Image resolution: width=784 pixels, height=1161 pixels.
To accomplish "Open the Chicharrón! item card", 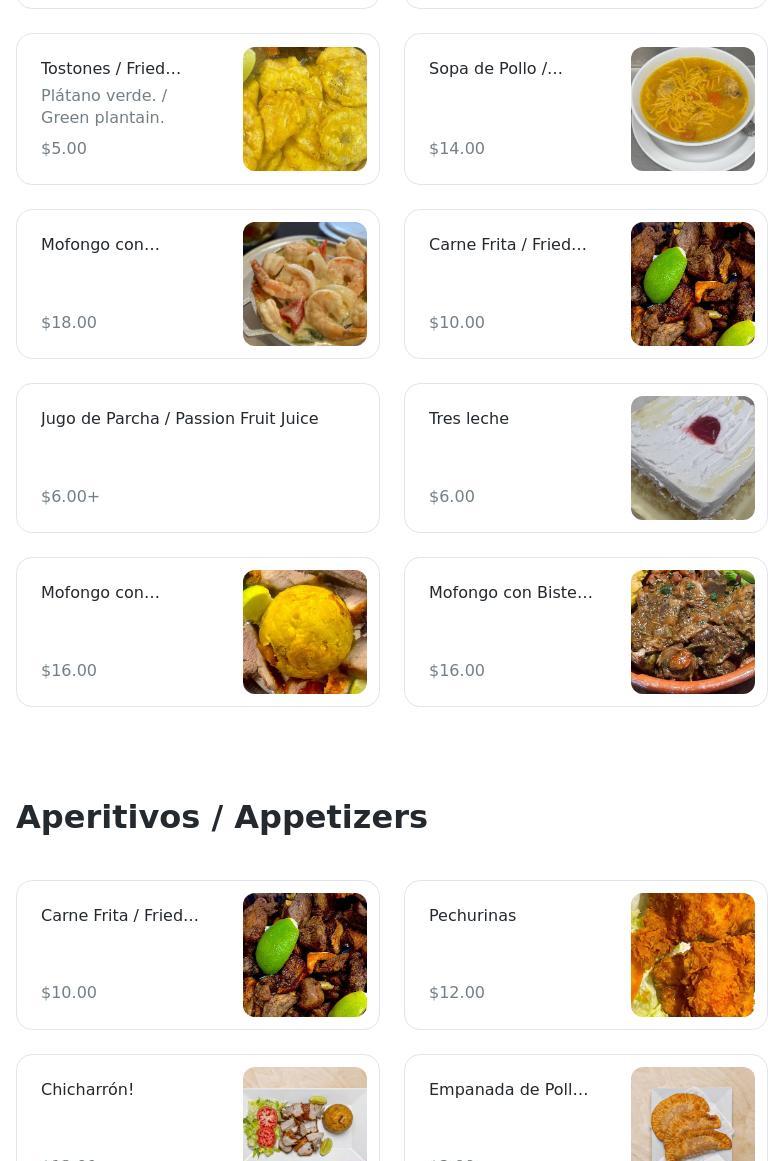I will point(198,1110).
